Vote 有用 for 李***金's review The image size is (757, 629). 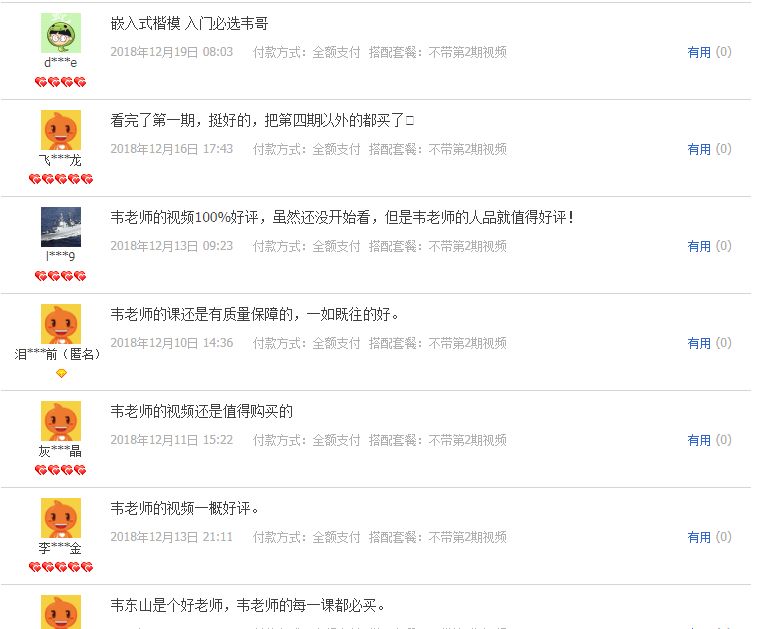(699, 537)
